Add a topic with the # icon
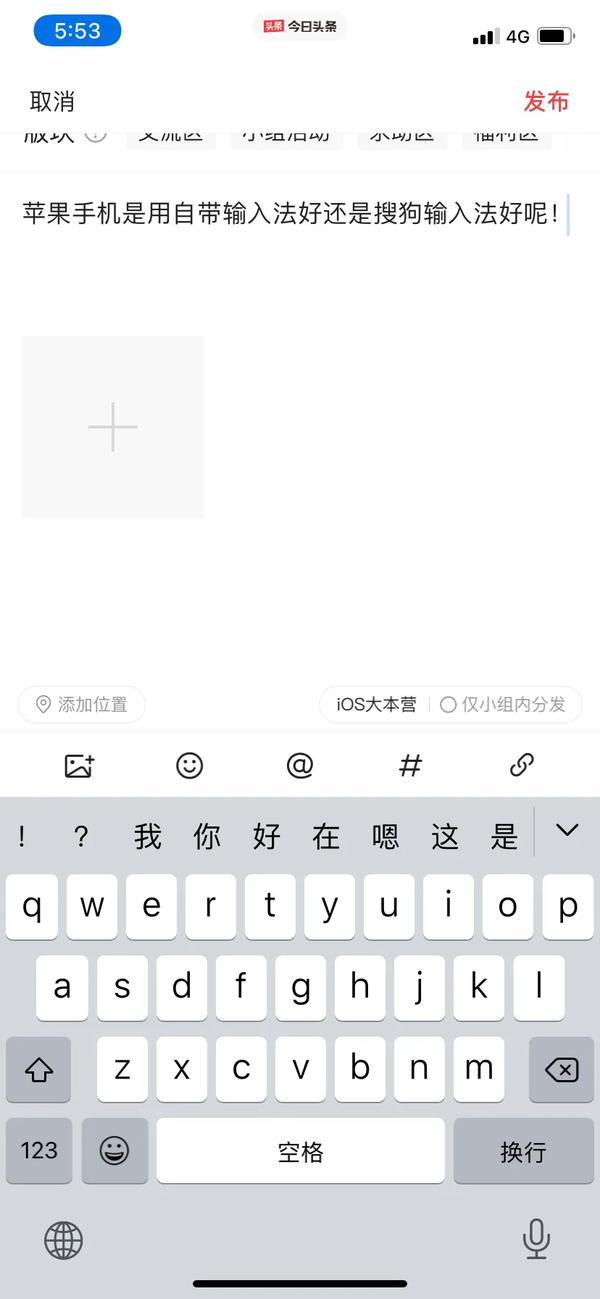600x1299 pixels. pos(410,766)
